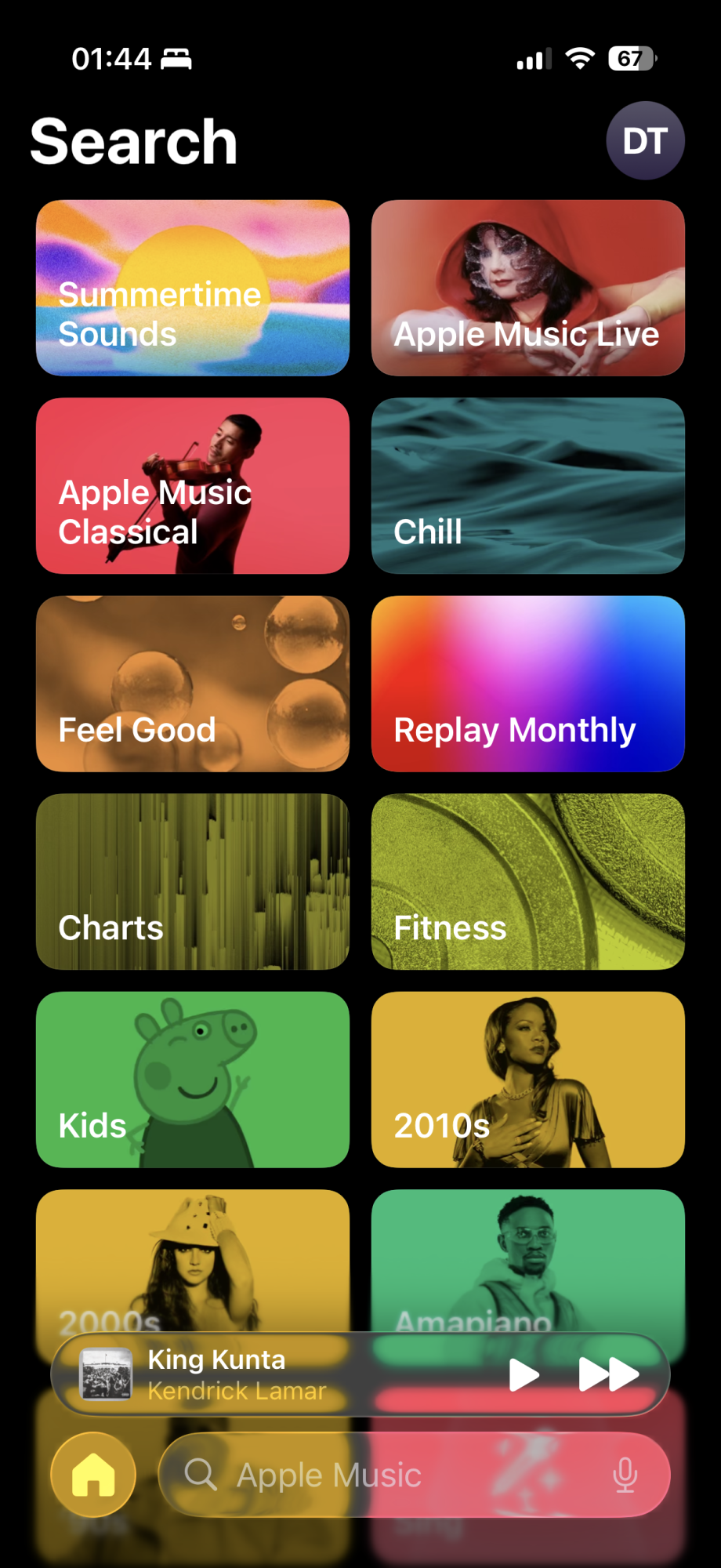Open the Charts category
Screen dimensions: 721x1568
point(193,881)
